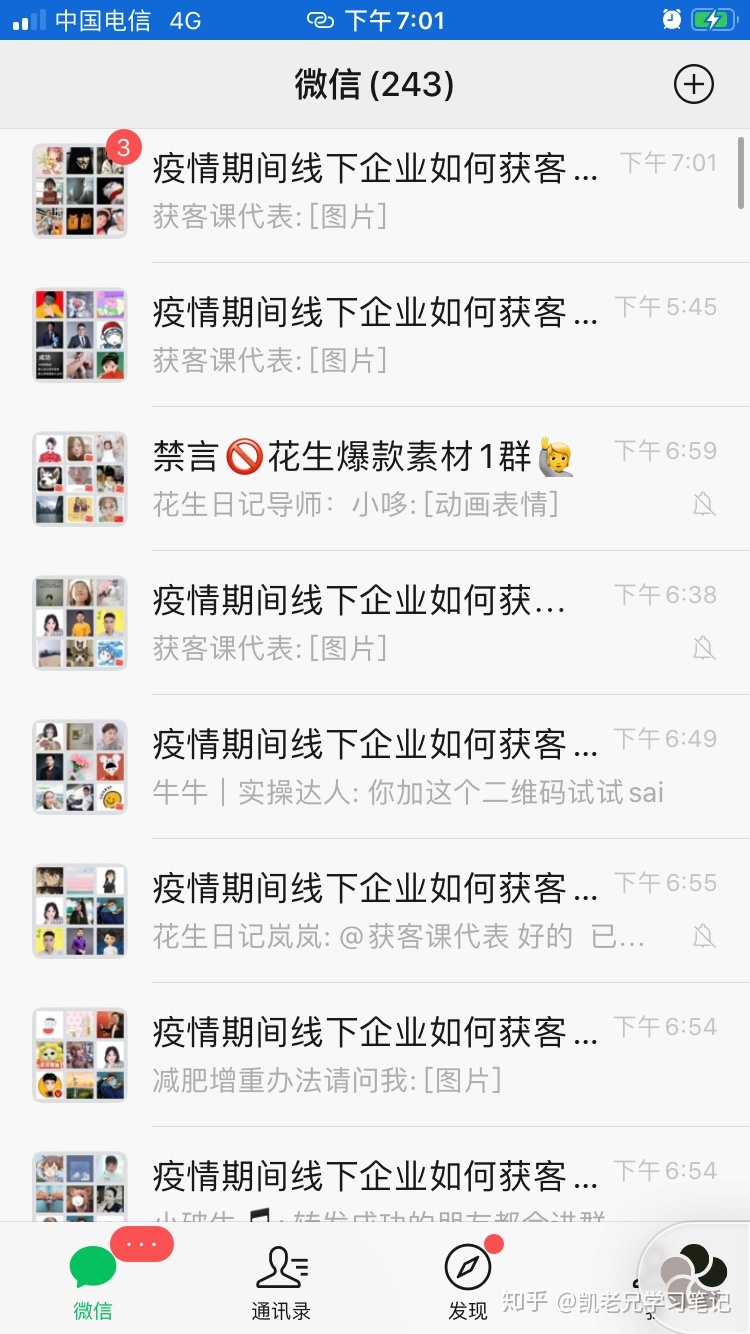Open the group chat with 3 unread messages
Screen dimensions: 750x1334
[375, 190]
